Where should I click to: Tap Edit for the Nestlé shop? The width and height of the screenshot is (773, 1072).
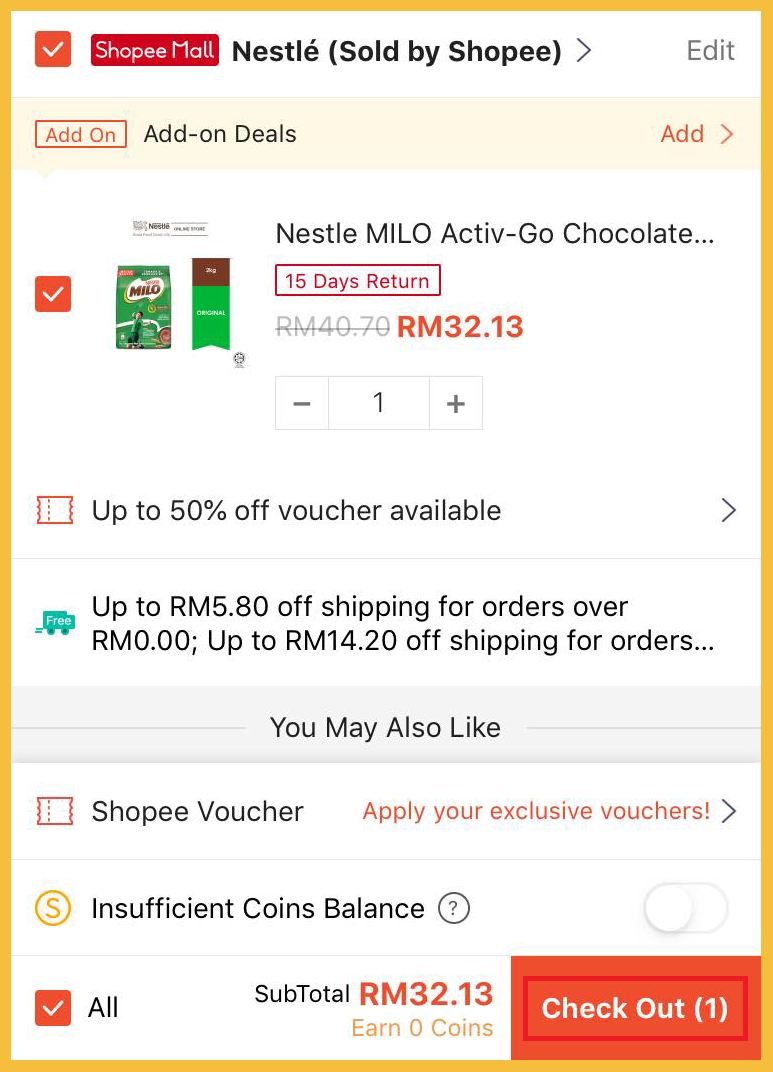(x=710, y=51)
